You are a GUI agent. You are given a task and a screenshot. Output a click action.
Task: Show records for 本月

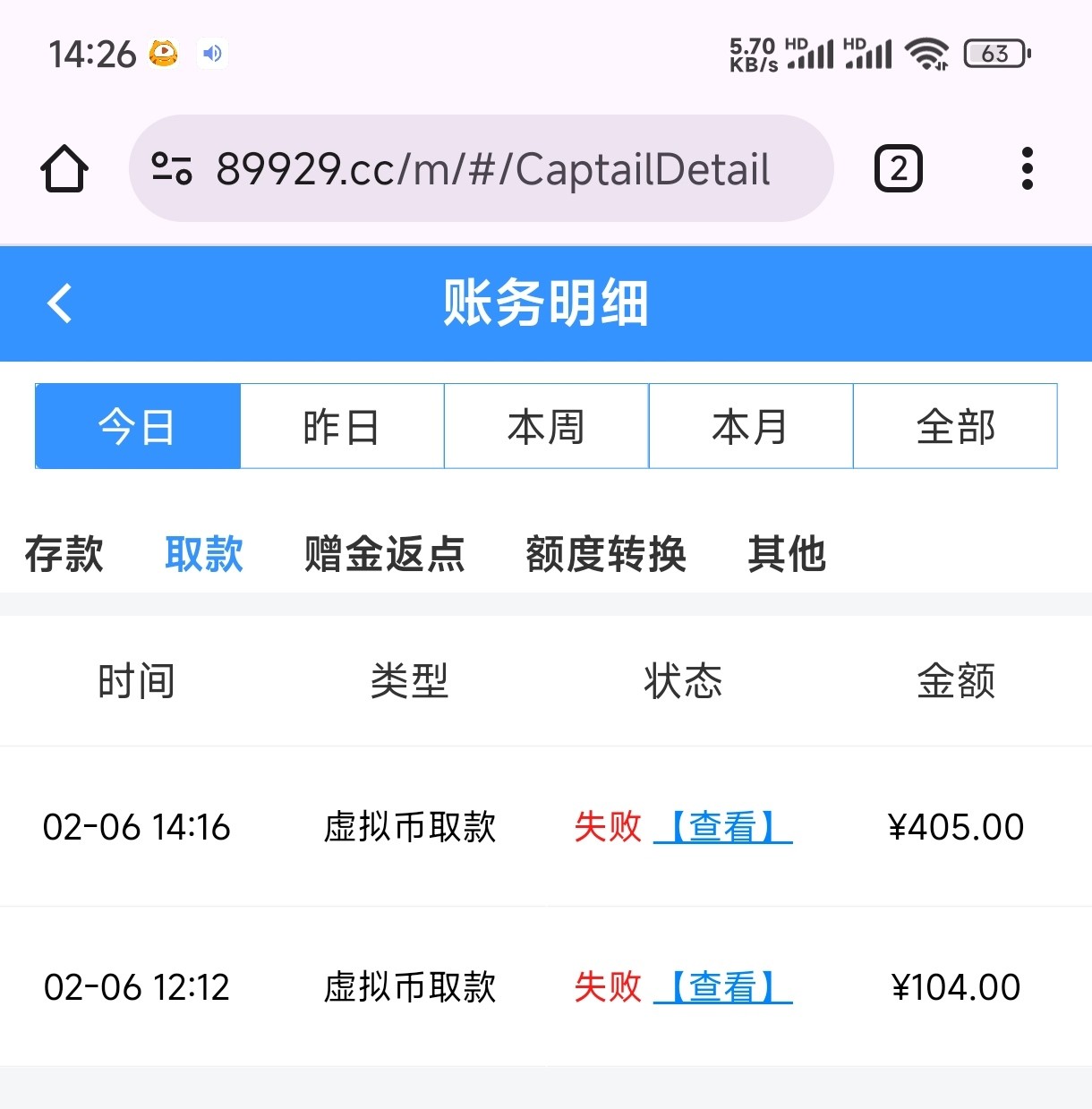(750, 426)
